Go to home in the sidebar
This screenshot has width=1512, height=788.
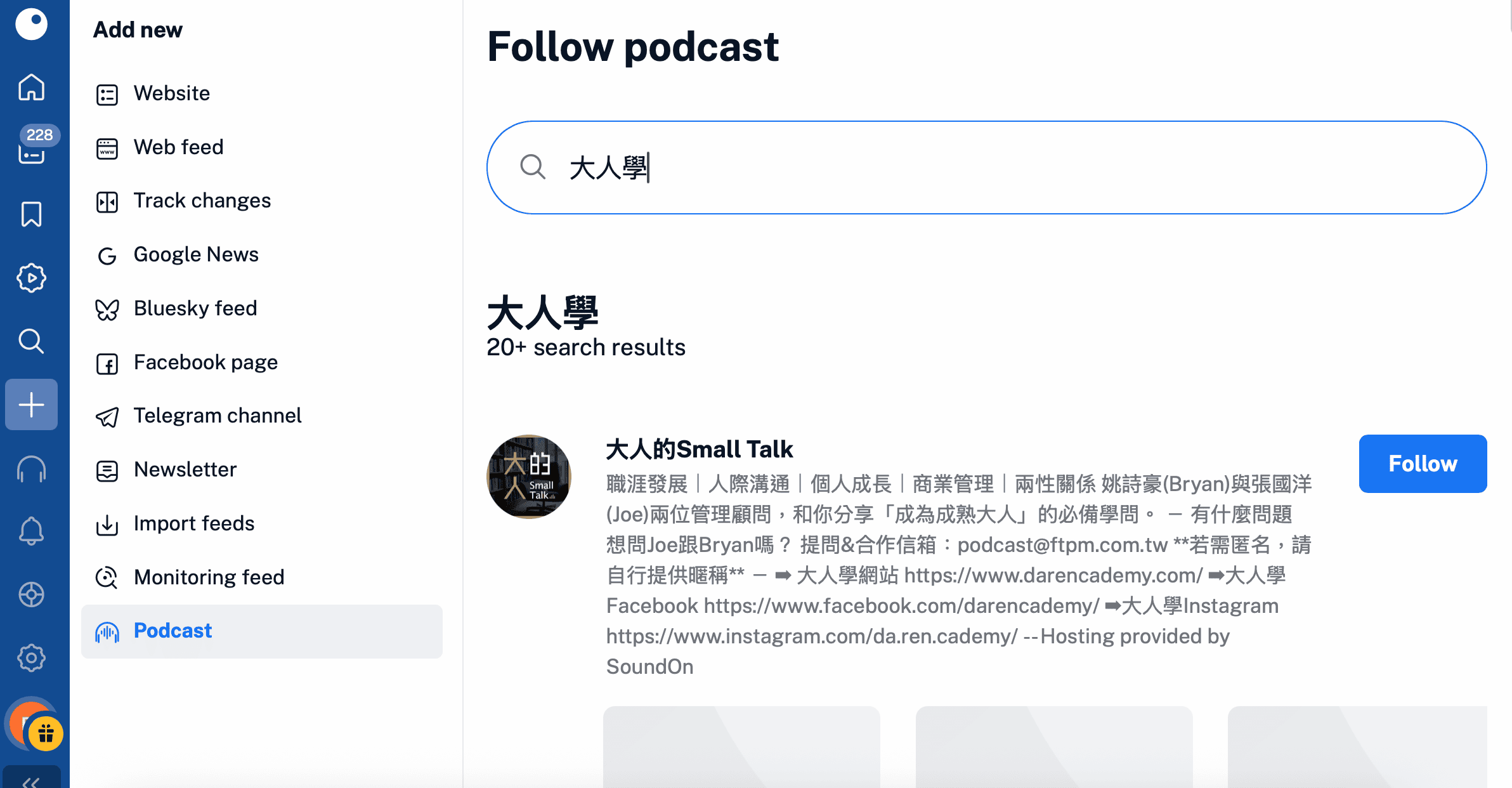point(31,88)
